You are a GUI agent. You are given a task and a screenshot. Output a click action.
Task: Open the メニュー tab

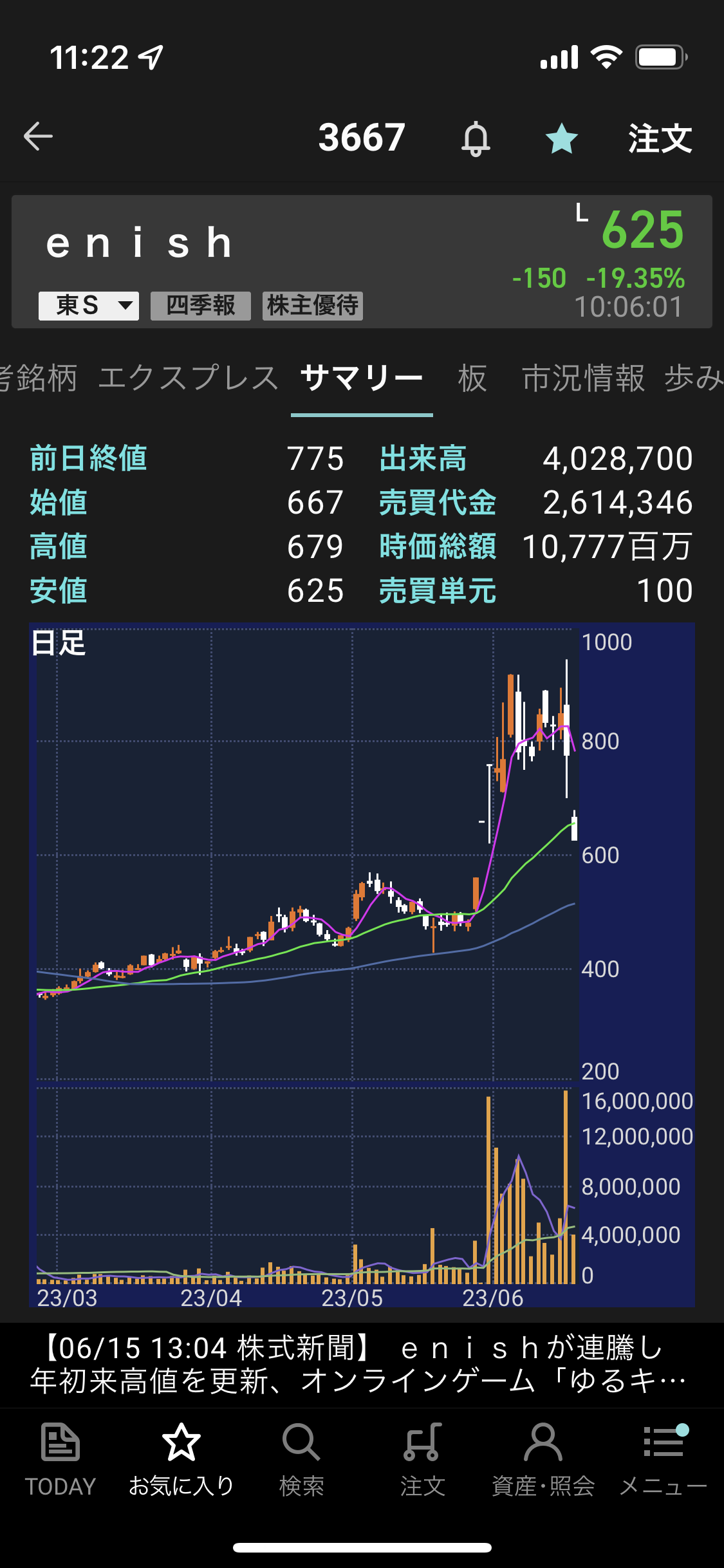(x=663, y=1460)
